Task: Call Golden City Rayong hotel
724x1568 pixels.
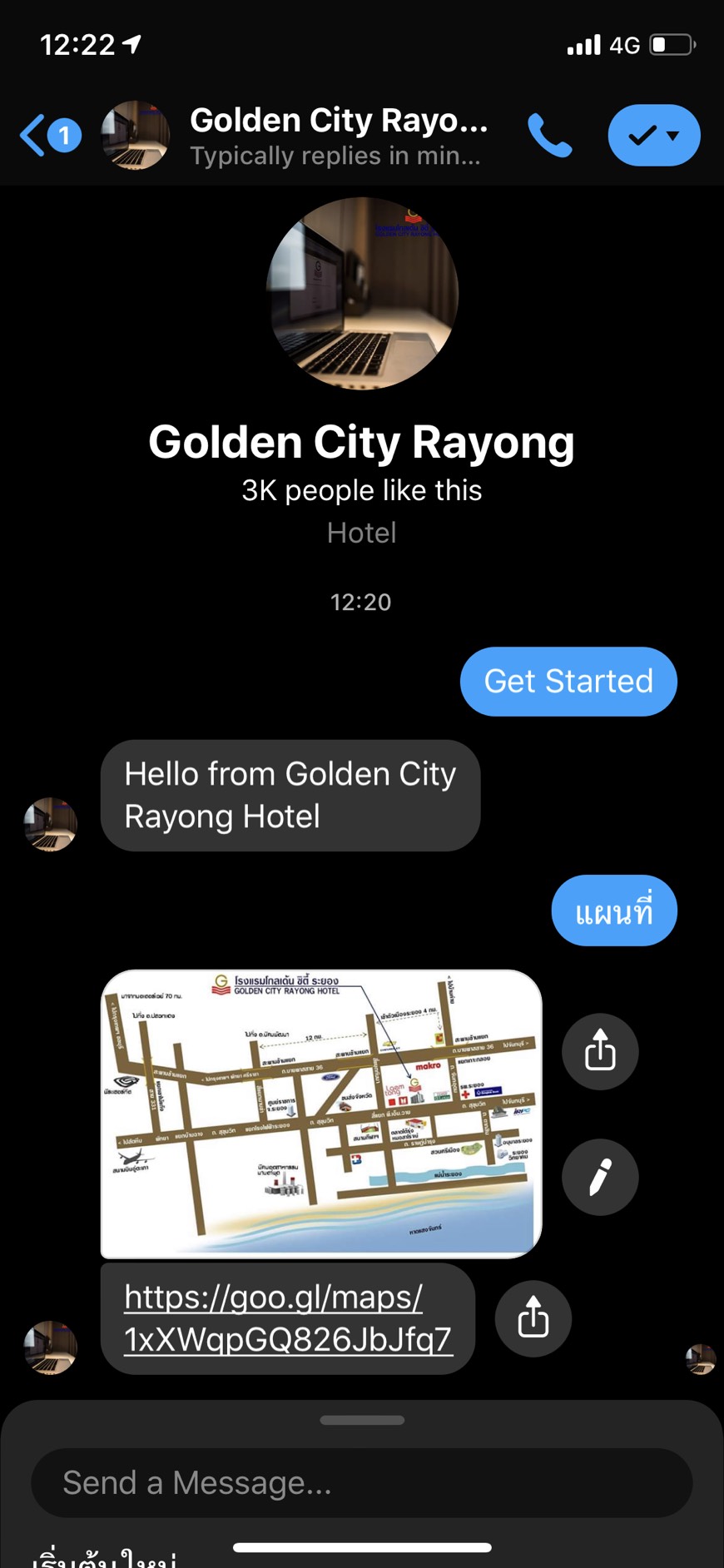Action: point(549,136)
